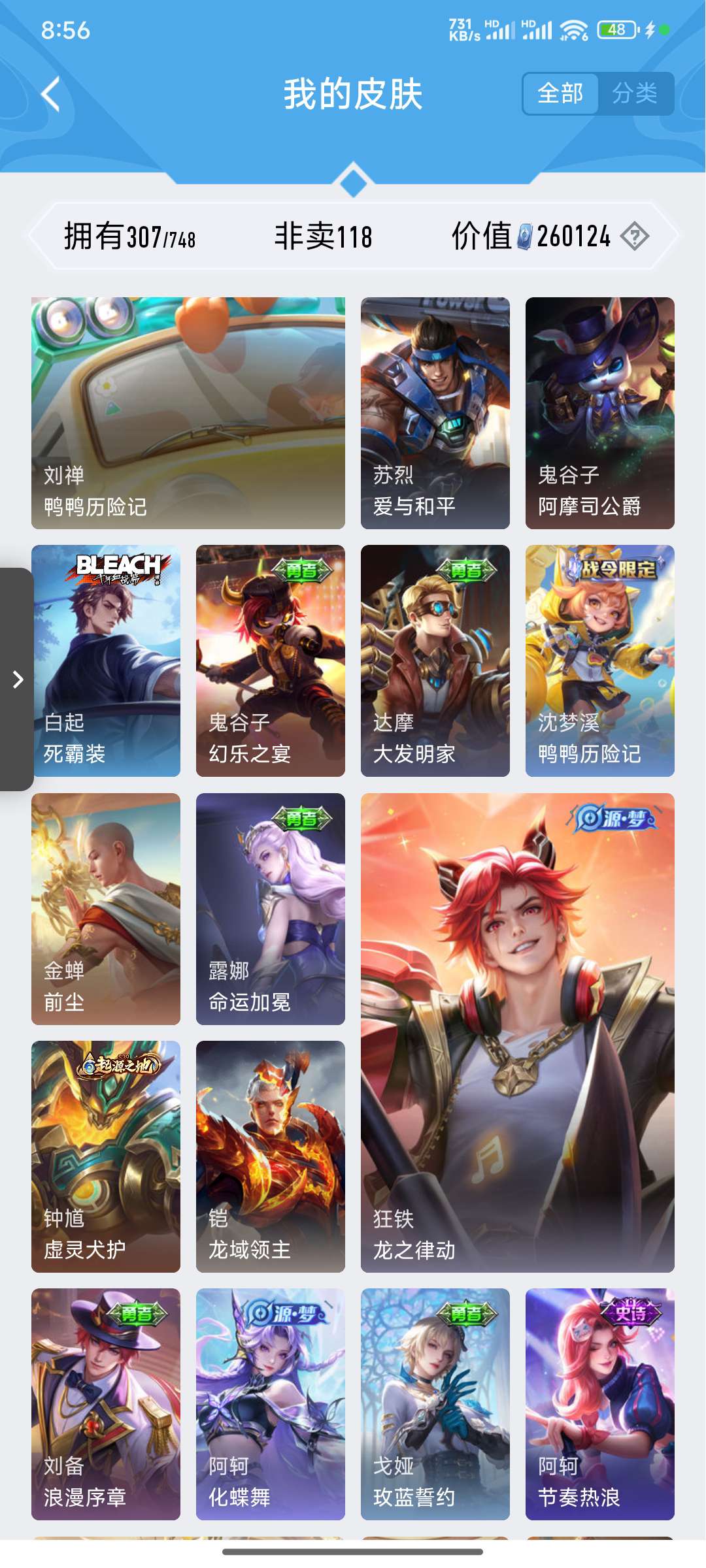
Task: Open 达摩 大发明家 skin
Action: (435, 661)
